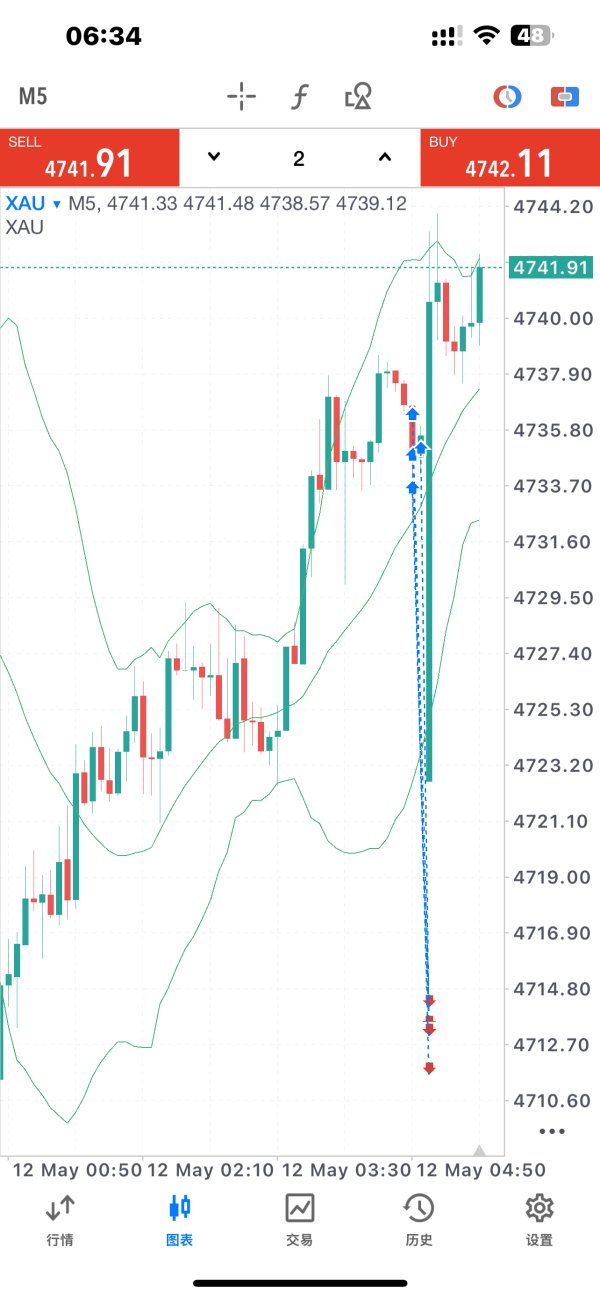Viewport: 600px width, 1298px height.
Task: Open the XAU symbol dropdown
Action: tap(33, 204)
